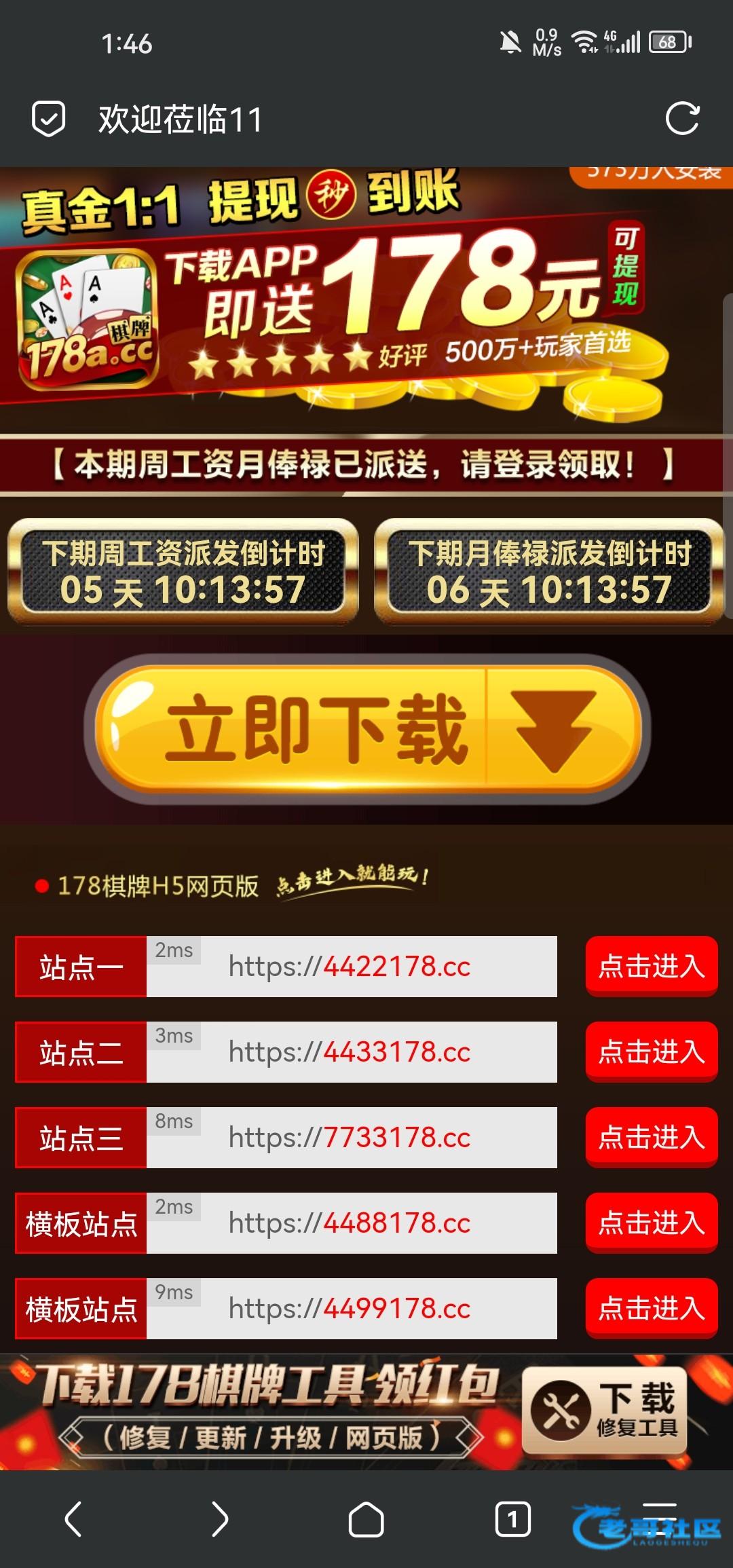The height and width of the screenshot is (1568, 733).
Task: Enter 站点二 via 点击进入
Action: (x=651, y=1051)
